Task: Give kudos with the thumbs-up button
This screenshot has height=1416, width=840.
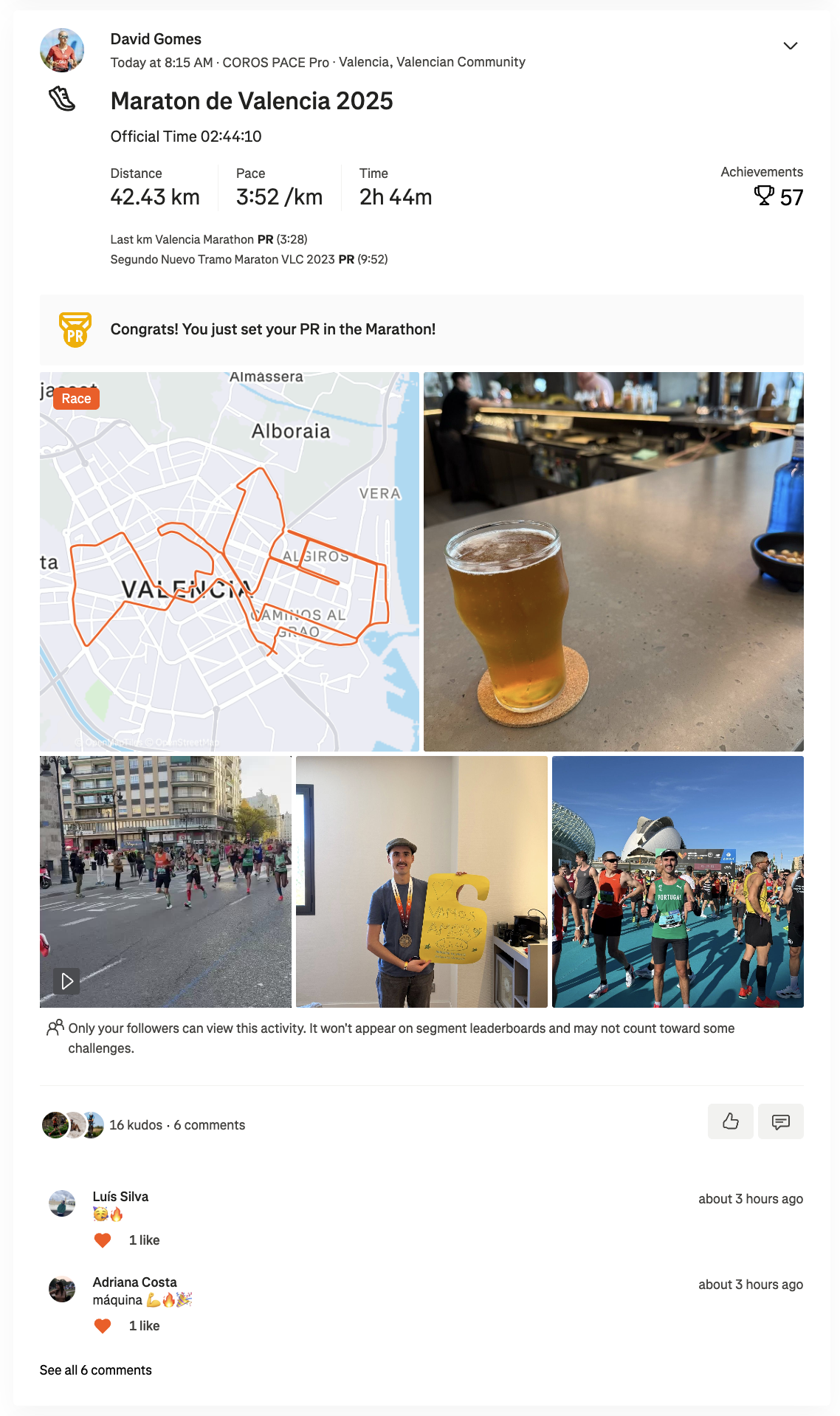Action: point(730,1121)
